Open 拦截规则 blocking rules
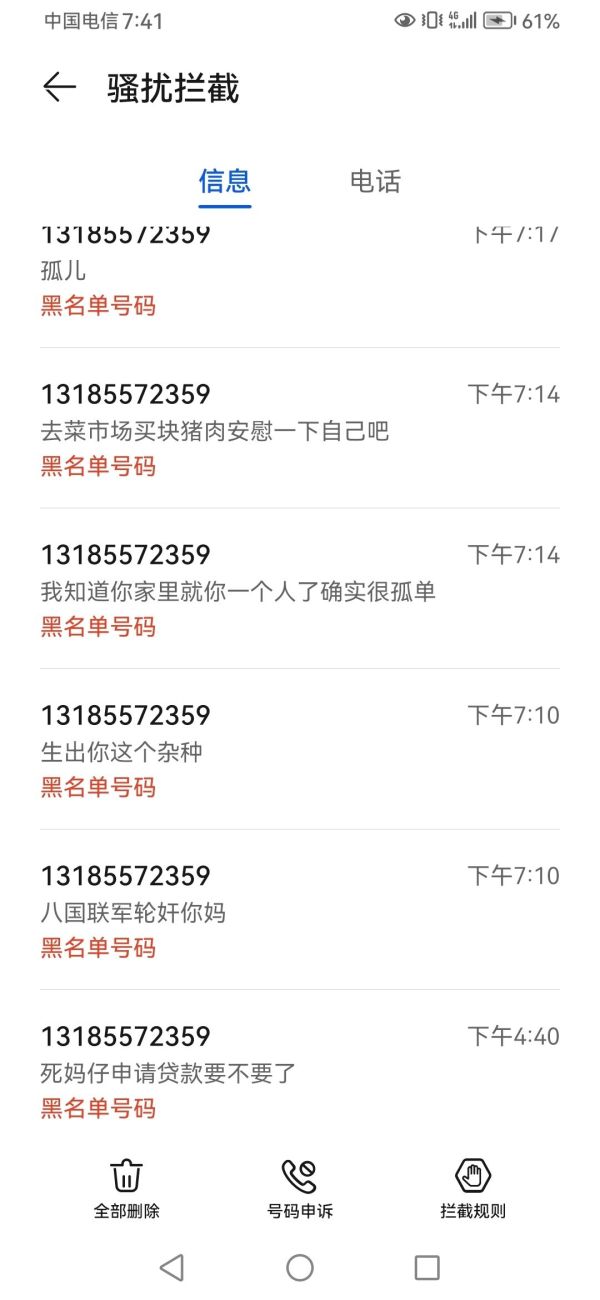The image size is (600, 1300). (x=473, y=1188)
